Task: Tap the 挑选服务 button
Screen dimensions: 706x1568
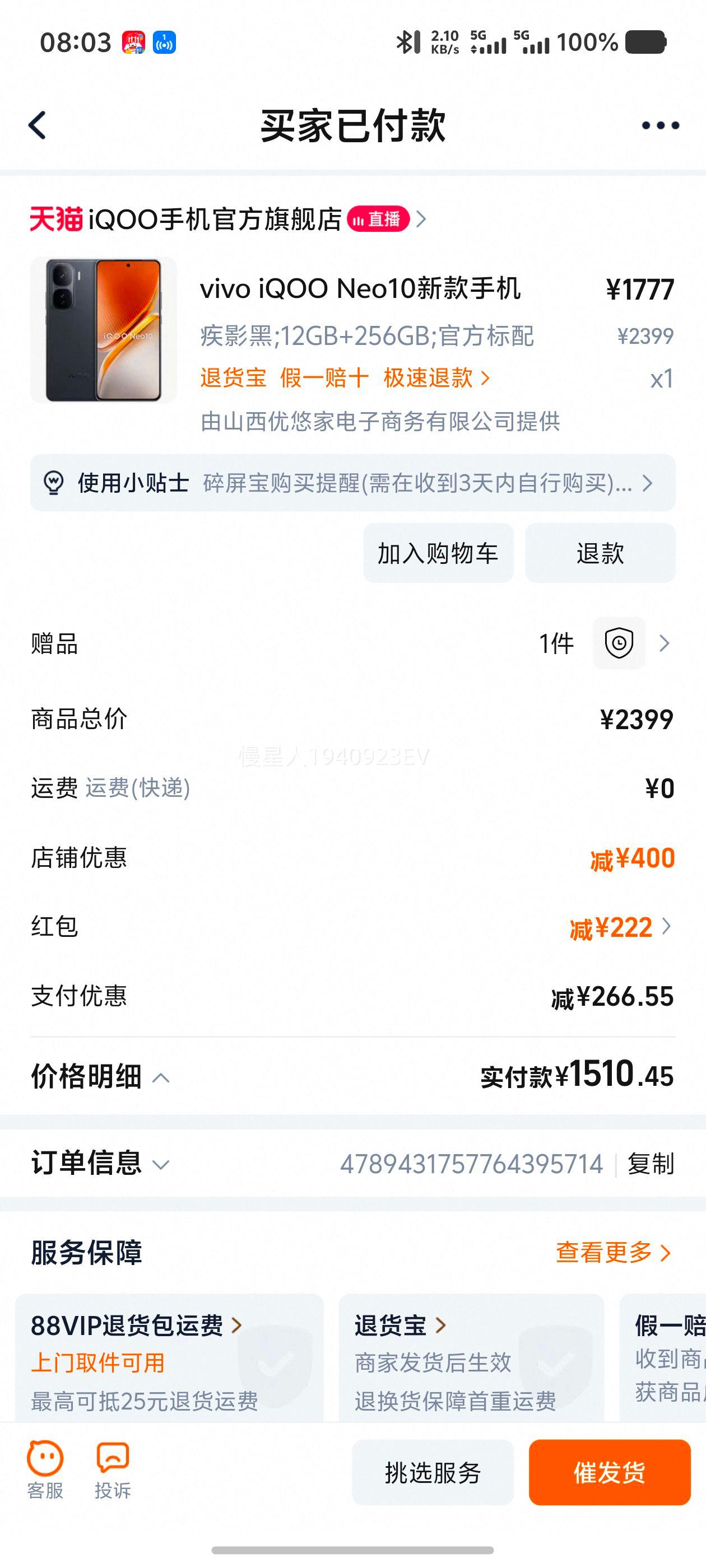Action: [433, 1472]
